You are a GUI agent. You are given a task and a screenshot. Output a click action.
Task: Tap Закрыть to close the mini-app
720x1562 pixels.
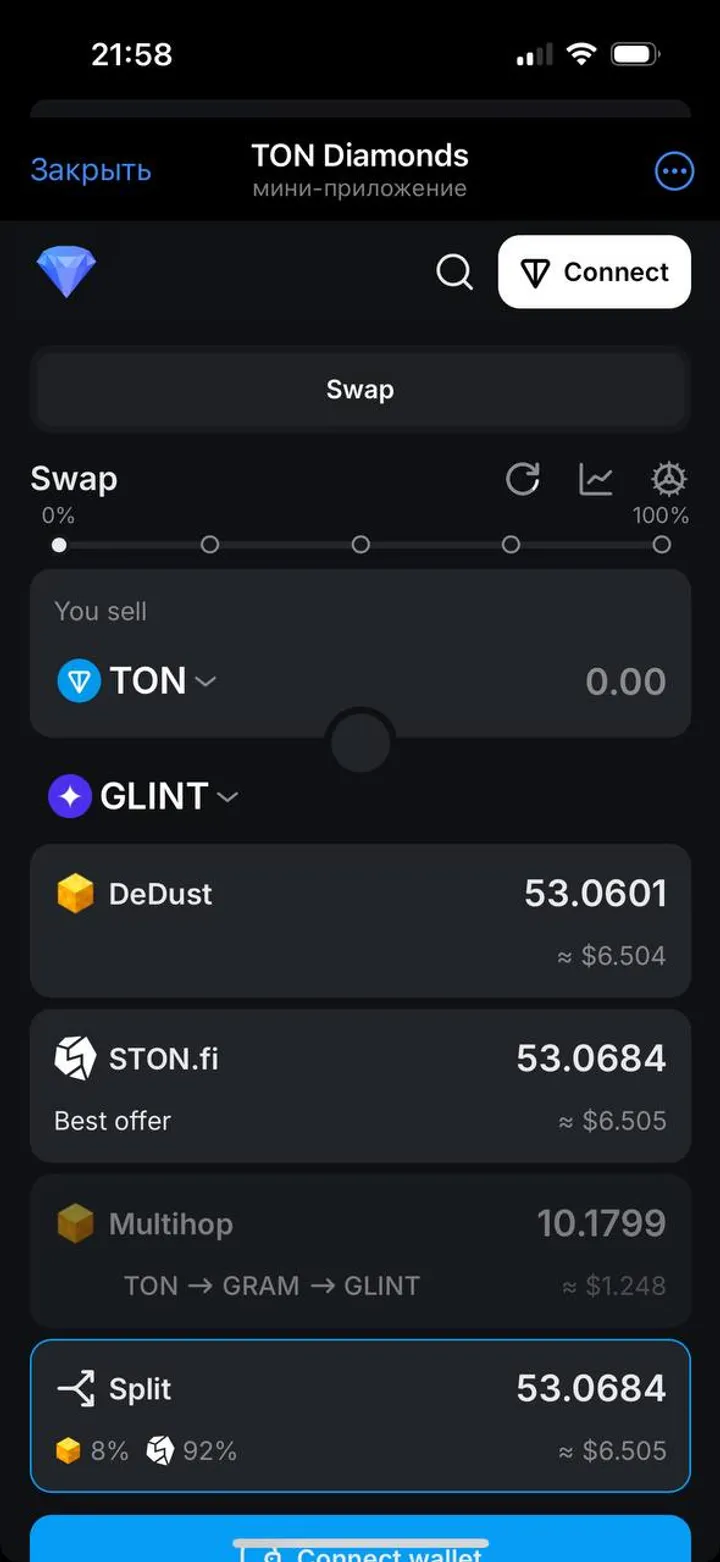[90, 170]
